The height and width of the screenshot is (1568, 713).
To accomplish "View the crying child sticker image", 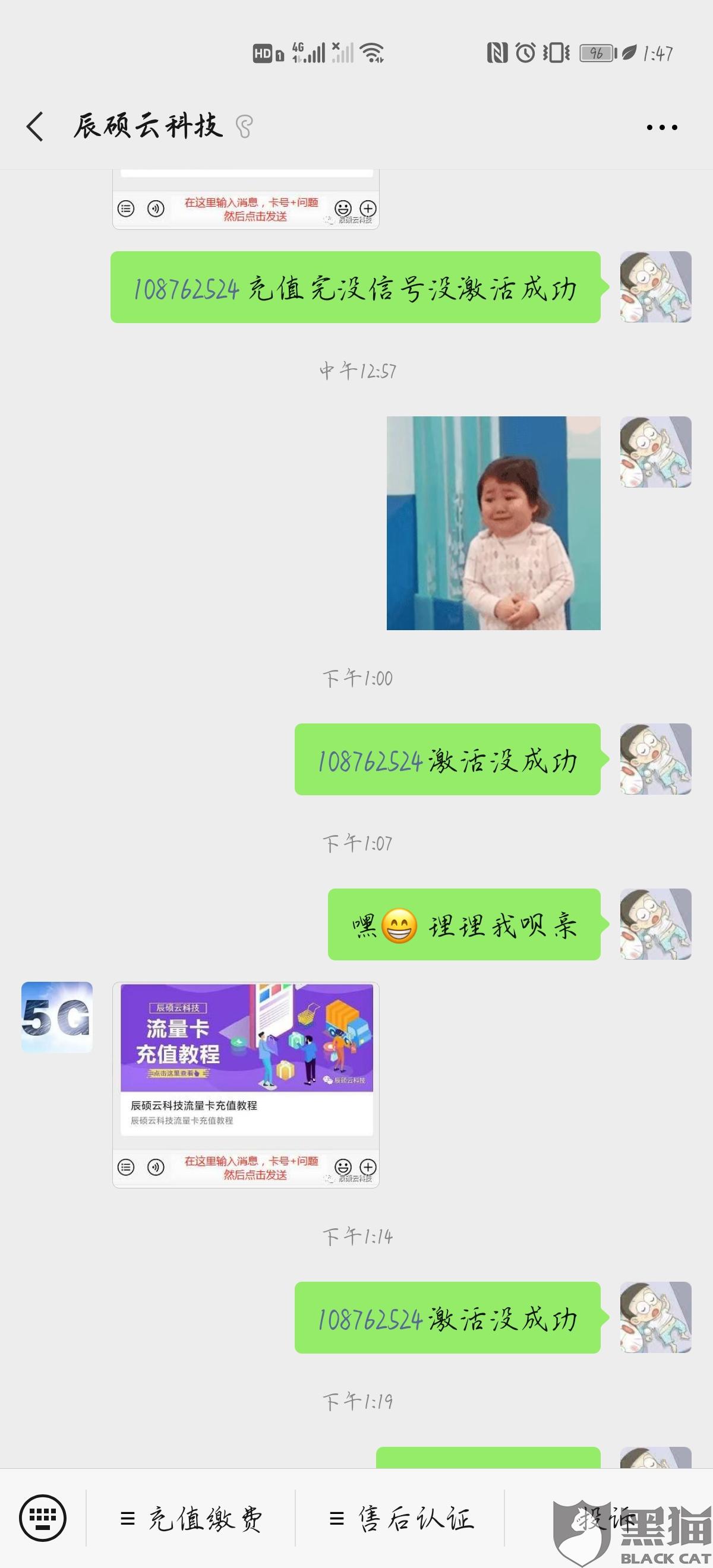I will [x=493, y=523].
